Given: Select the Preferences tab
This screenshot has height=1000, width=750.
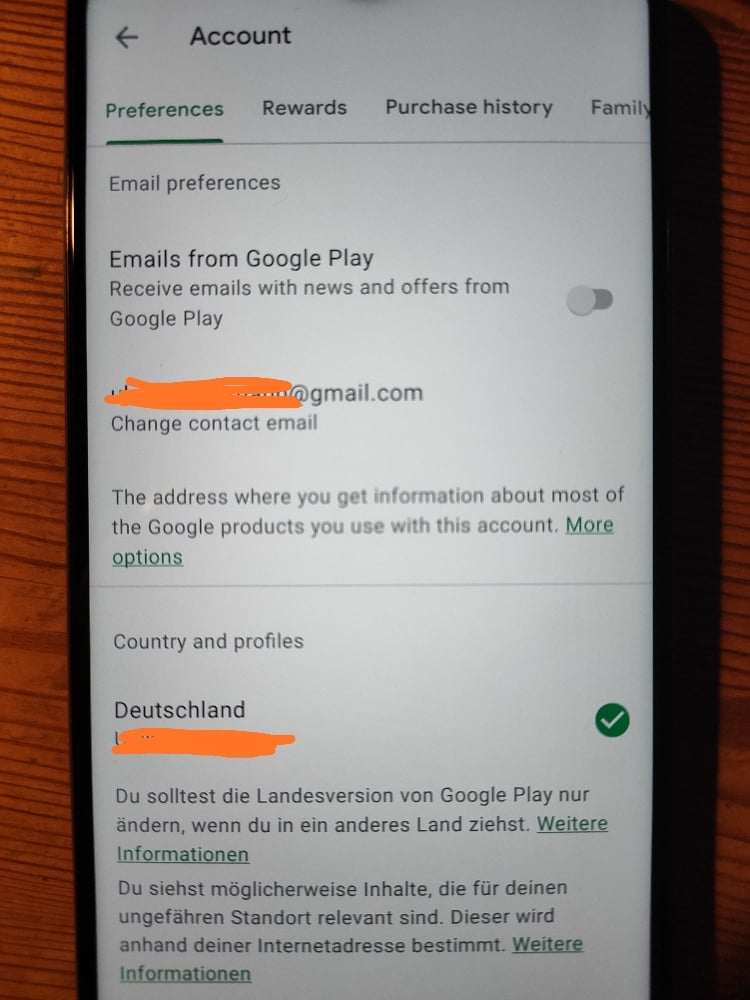Looking at the screenshot, I should pos(164,110).
